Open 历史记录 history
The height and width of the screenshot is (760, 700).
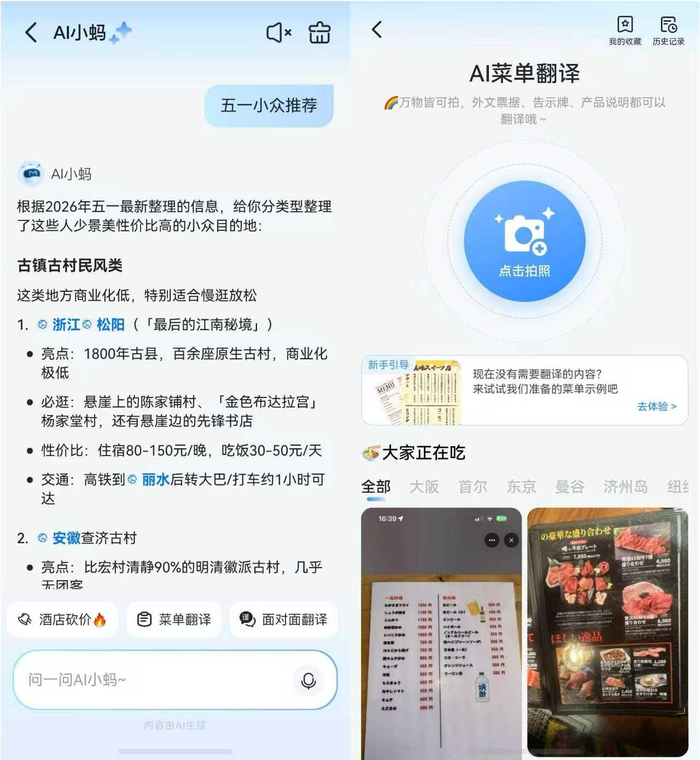pyautogui.click(x=668, y=31)
